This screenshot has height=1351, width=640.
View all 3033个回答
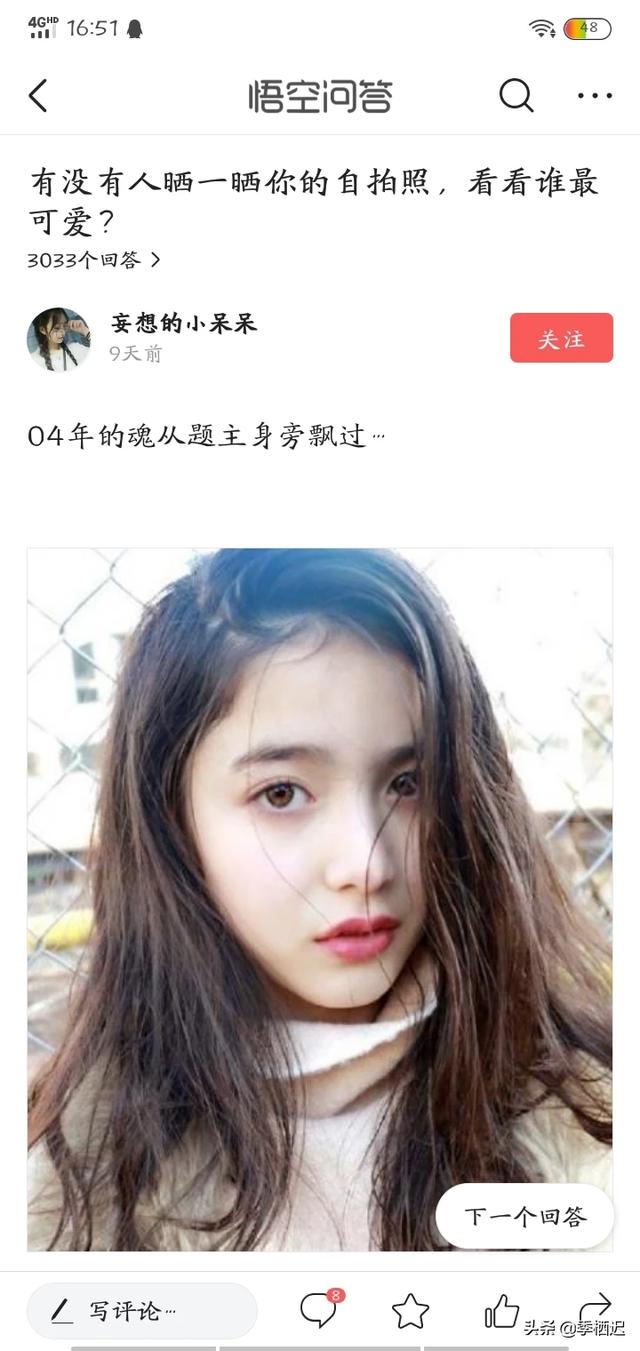click(x=93, y=260)
